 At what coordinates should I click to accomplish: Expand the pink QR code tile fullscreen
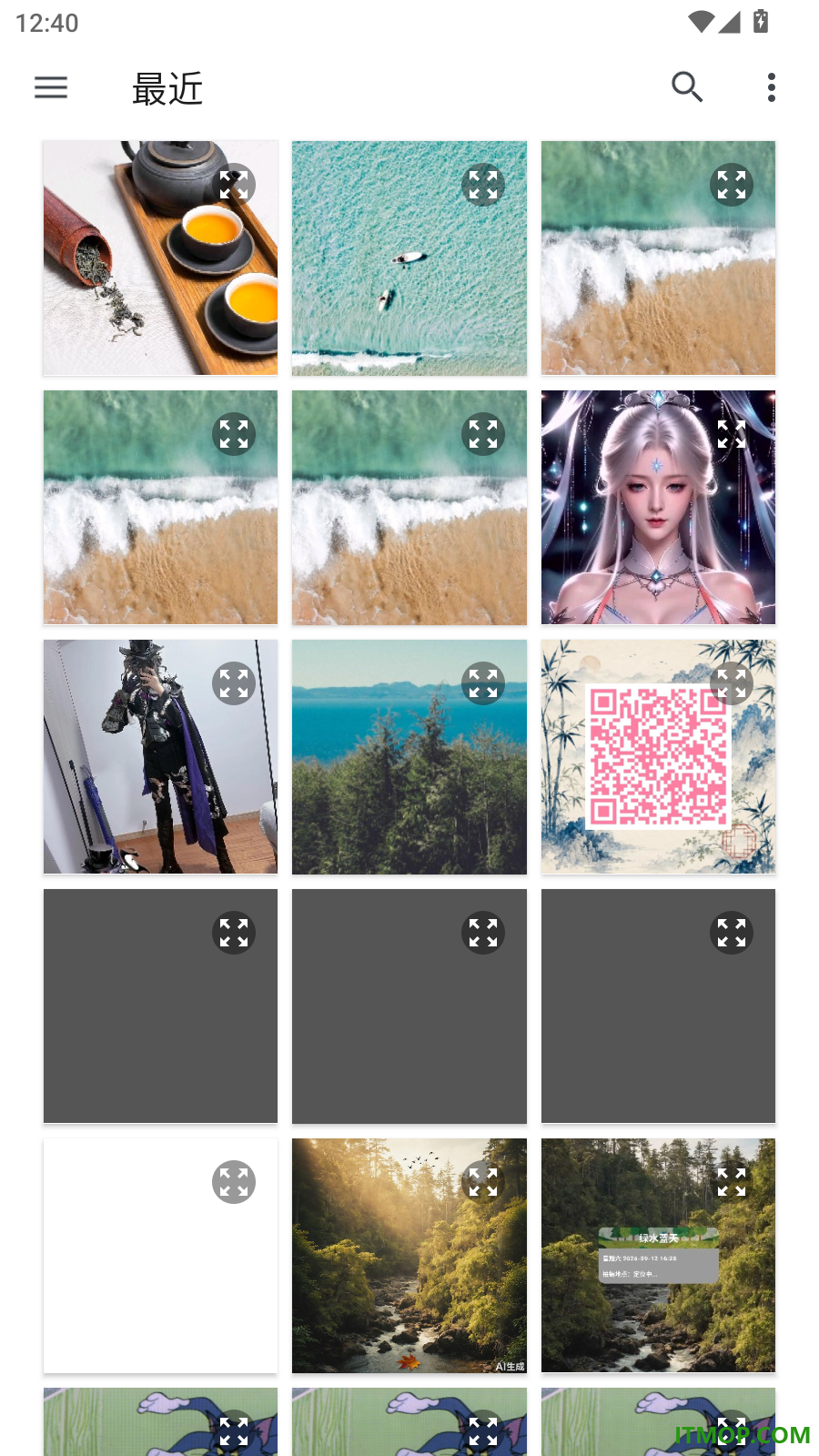coord(732,683)
